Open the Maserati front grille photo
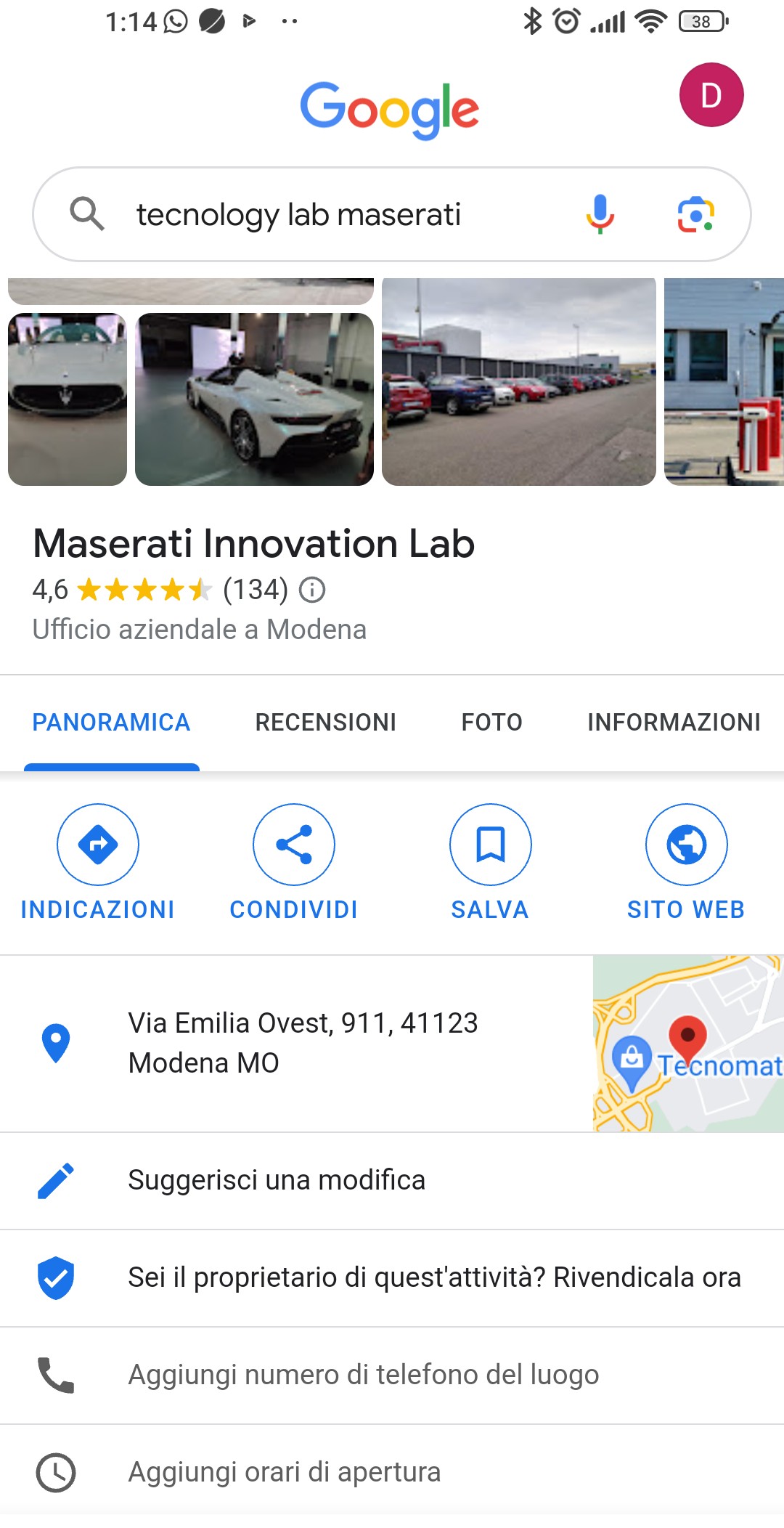The width and height of the screenshot is (784, 1528). [68, 399]
